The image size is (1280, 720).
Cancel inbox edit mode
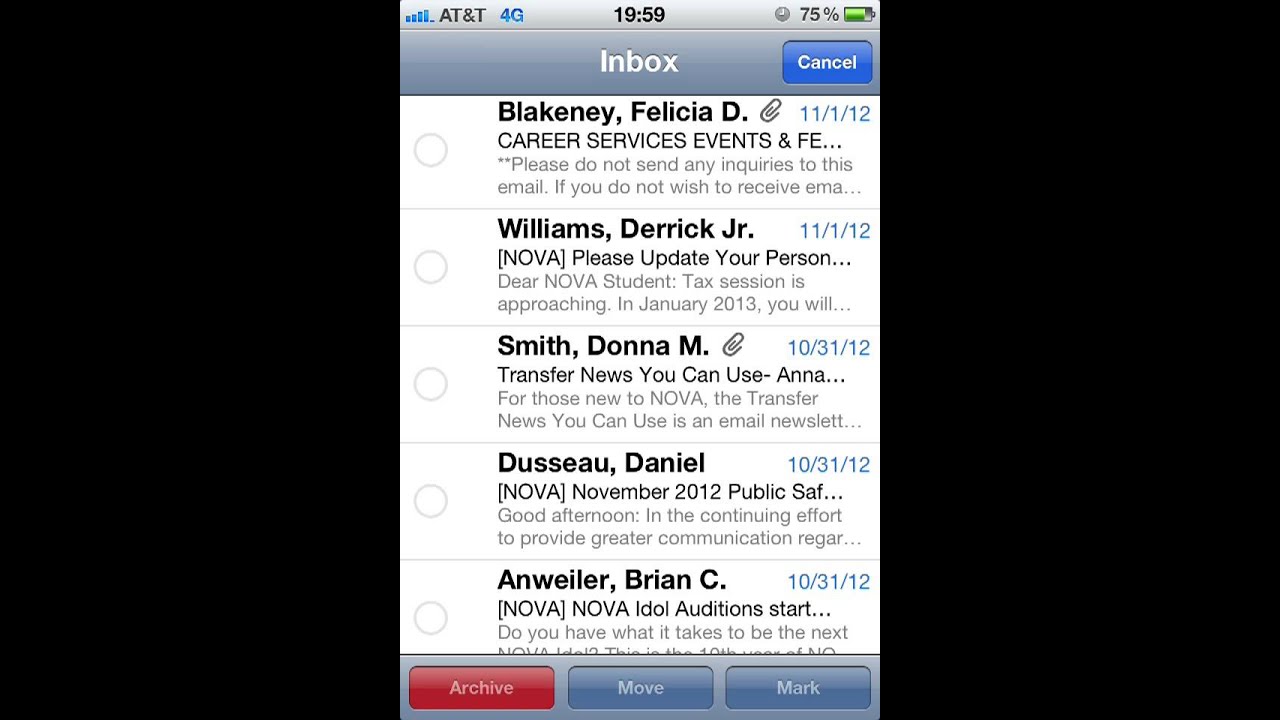click(x=826, y=62)
